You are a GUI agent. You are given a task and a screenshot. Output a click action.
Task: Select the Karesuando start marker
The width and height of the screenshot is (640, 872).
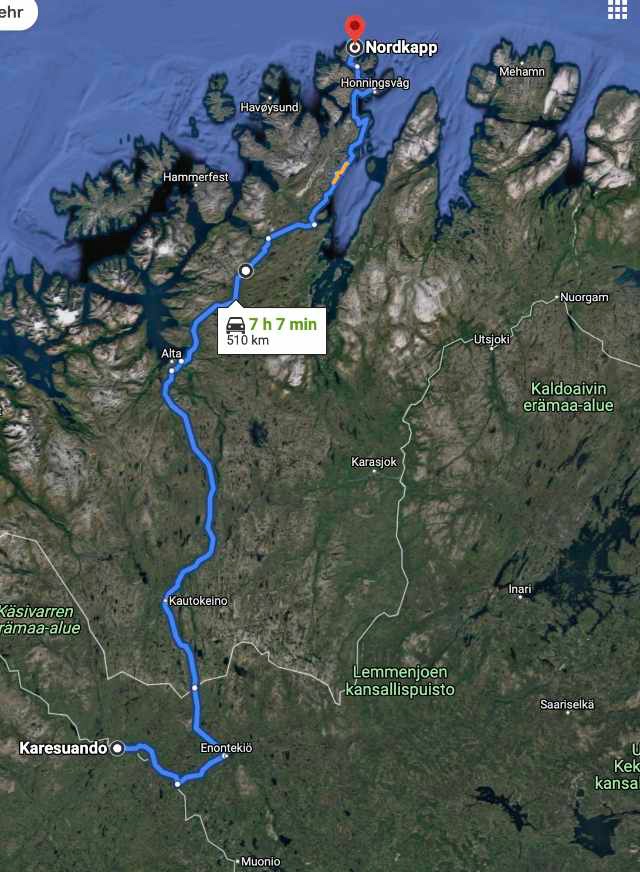point(117,747)
